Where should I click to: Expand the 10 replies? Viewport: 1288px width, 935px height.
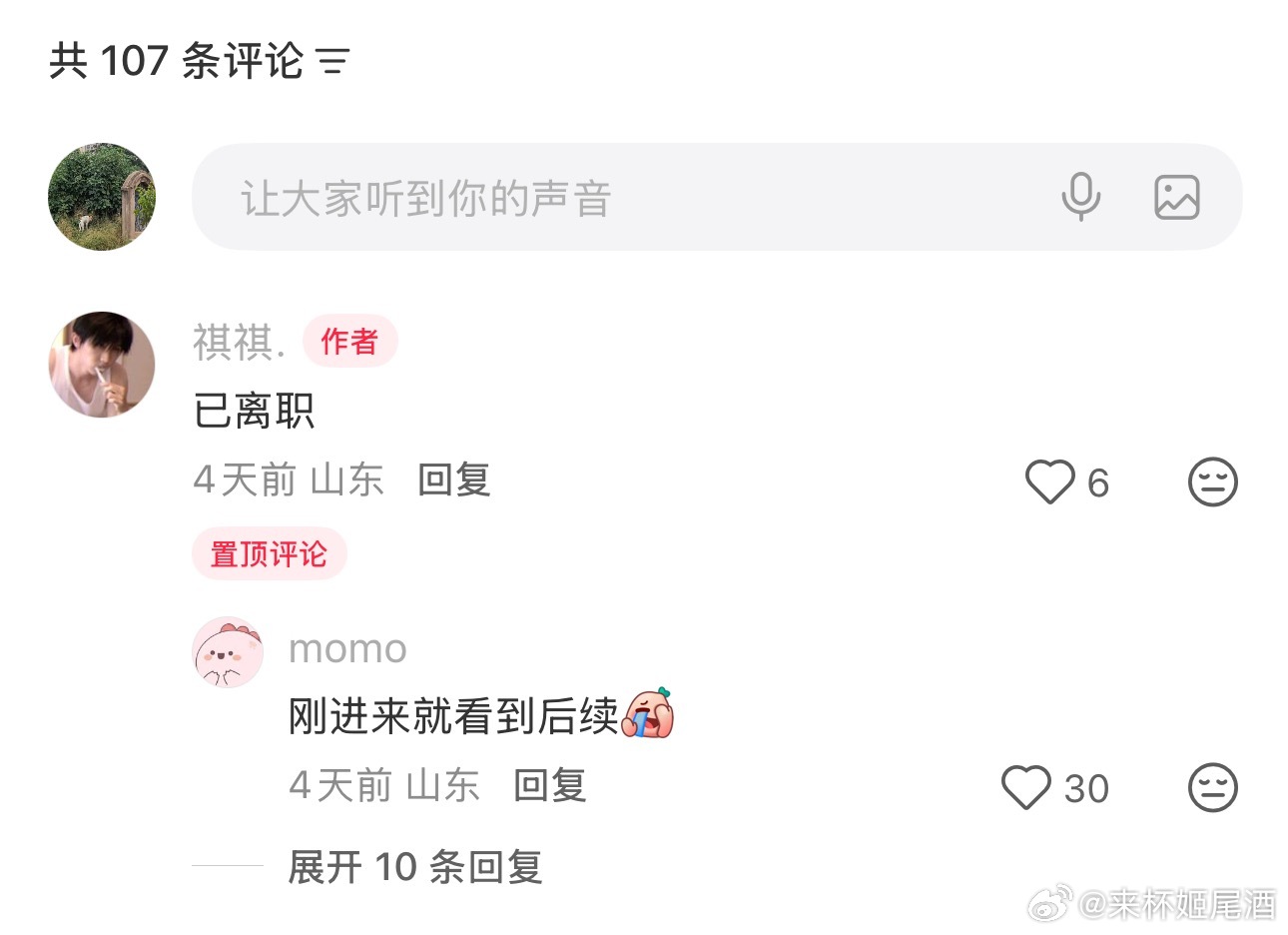click(x=414, y=867)
